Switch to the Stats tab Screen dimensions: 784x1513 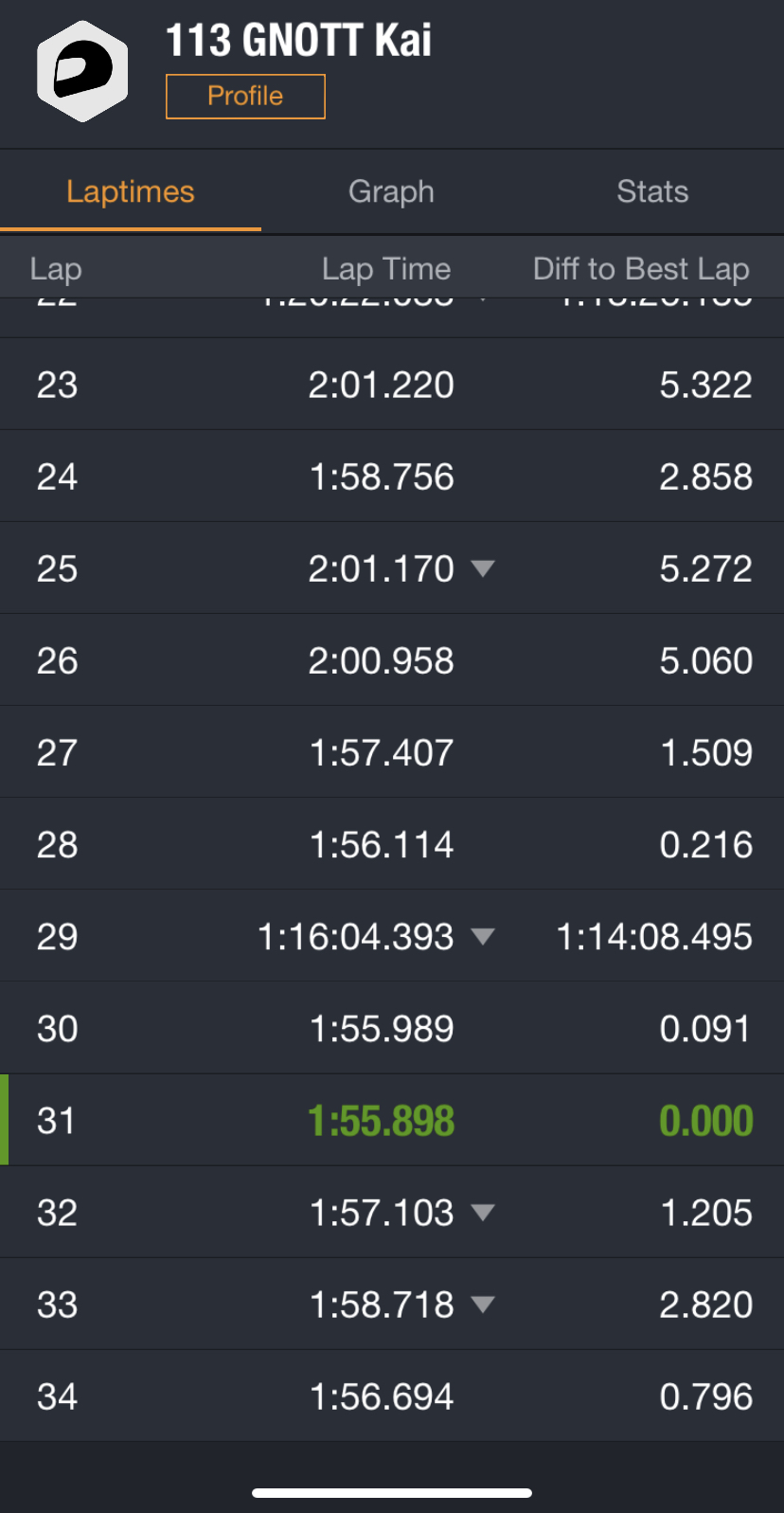coord(652,191)
